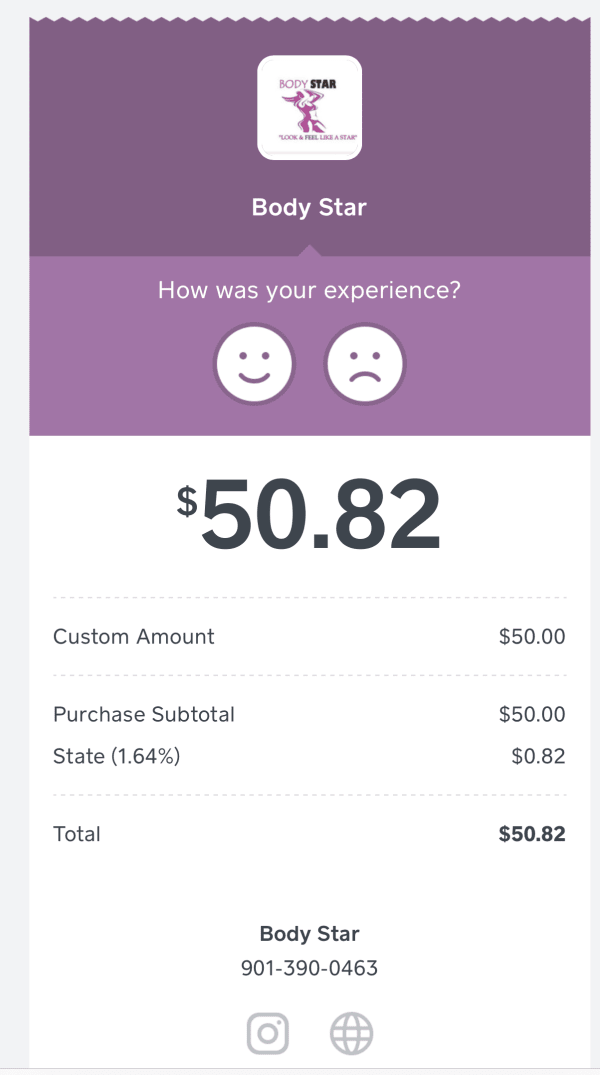Rate the experience with the smiley face
600x1075 pixels.
coord(254,364)
